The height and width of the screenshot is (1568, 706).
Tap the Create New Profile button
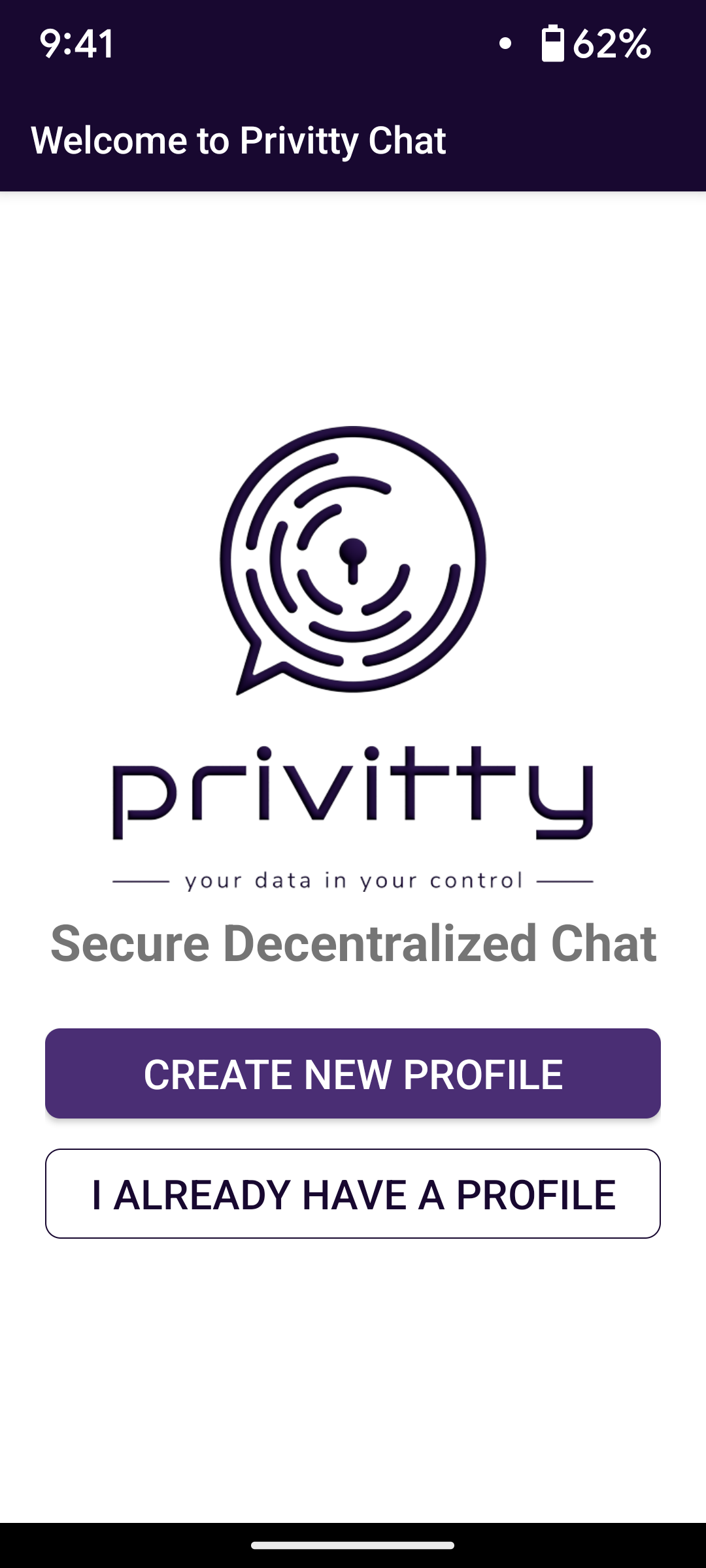point(353,1073)
